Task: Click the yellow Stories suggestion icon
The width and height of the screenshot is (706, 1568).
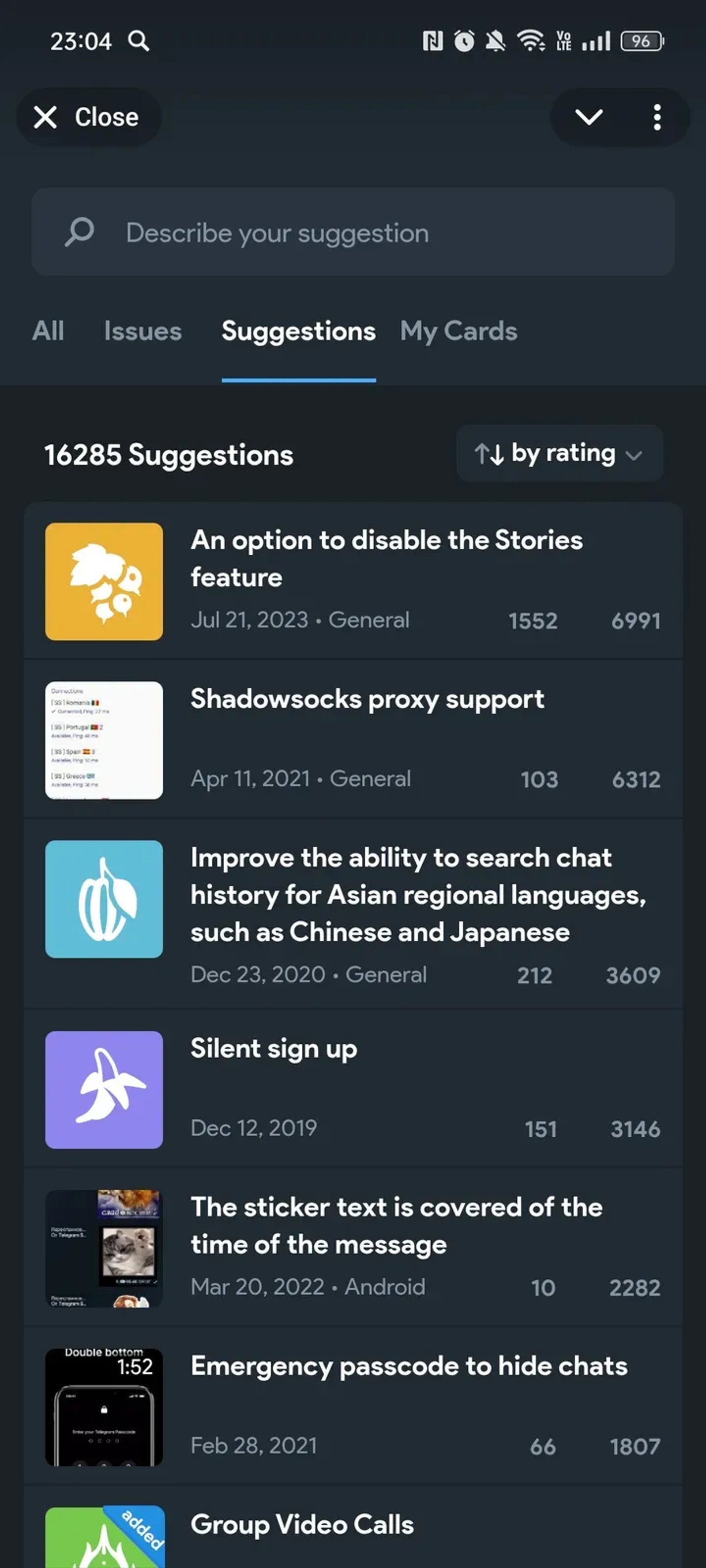Action: pos(104,581)
